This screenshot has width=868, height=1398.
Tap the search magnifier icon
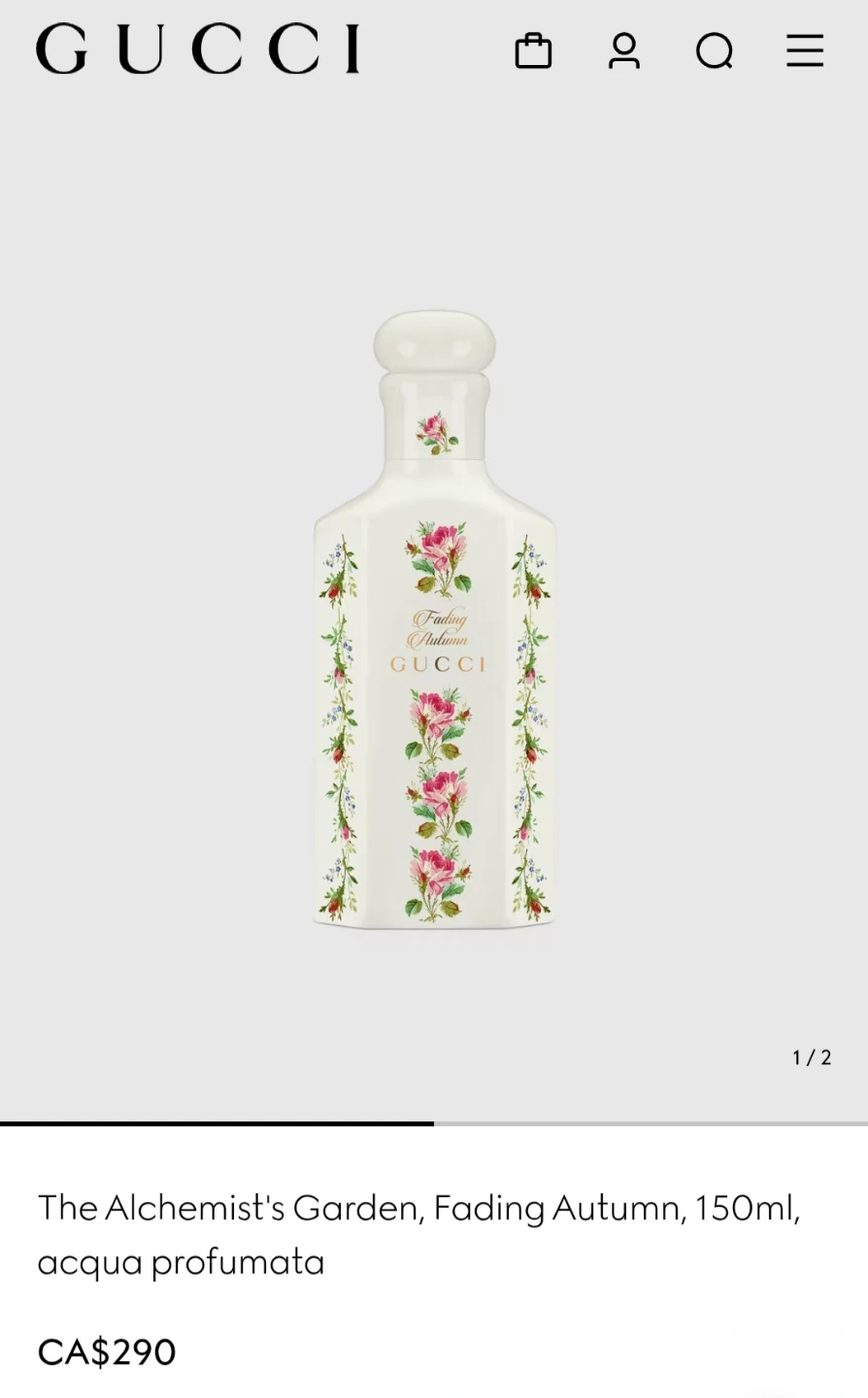[x=715, y=50]
